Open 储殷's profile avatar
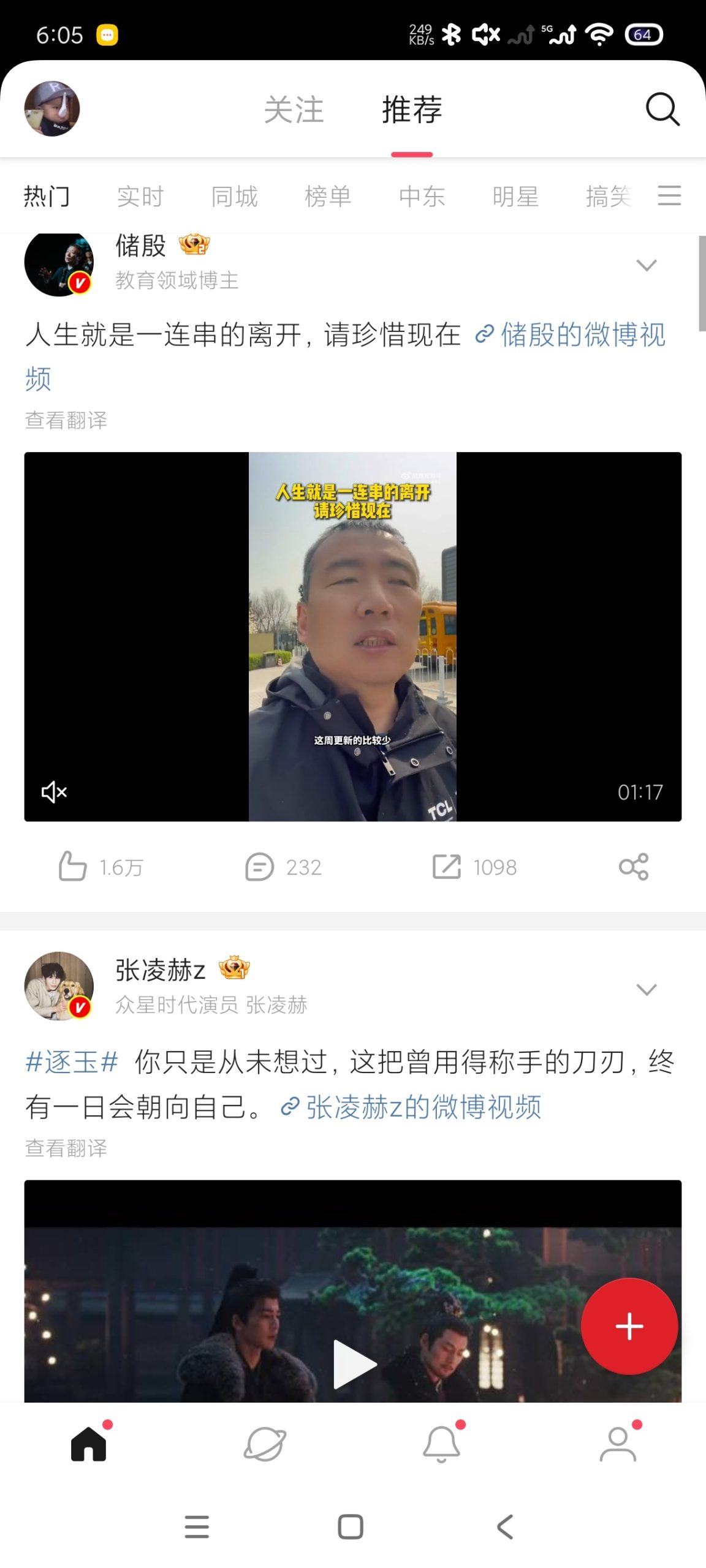 (x=59, y=263)
